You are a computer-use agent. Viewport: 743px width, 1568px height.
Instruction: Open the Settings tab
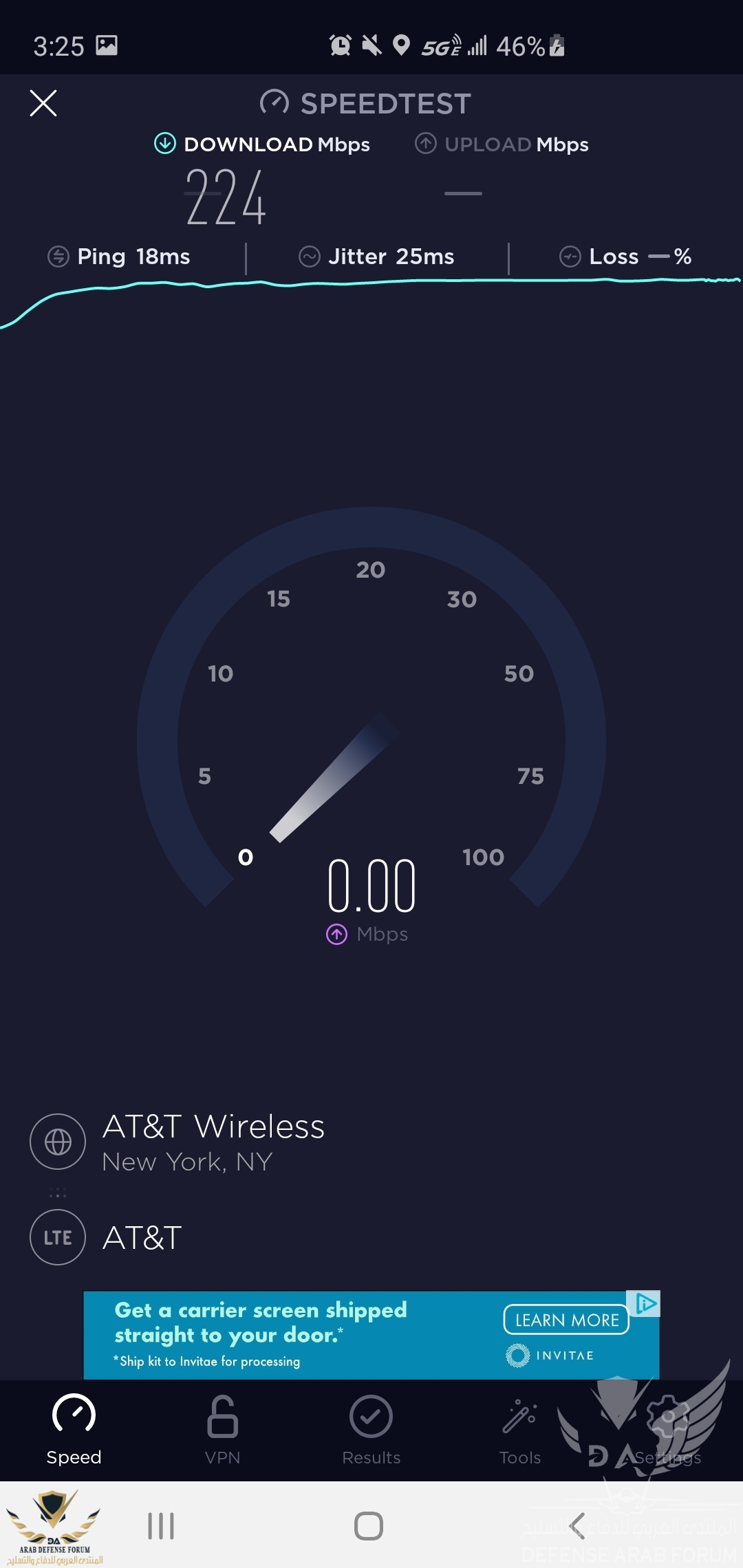(x=667, y=1430)
